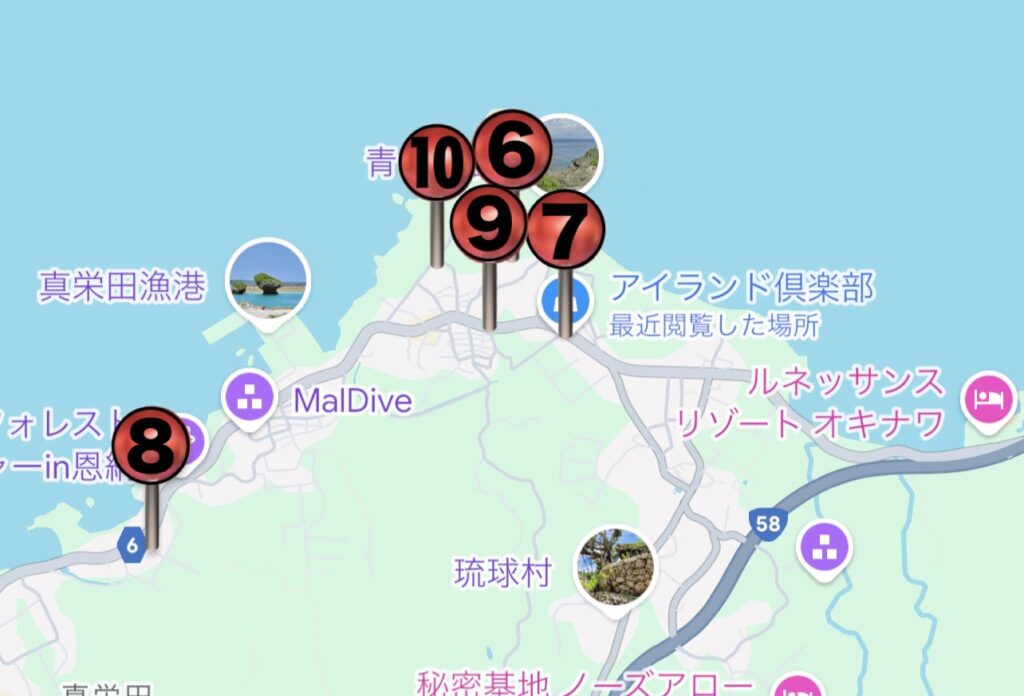Screen dimensions: 1024x696
Task: Select the MalDive place marker
Action: pyautogui.click(x=249, y=397)
